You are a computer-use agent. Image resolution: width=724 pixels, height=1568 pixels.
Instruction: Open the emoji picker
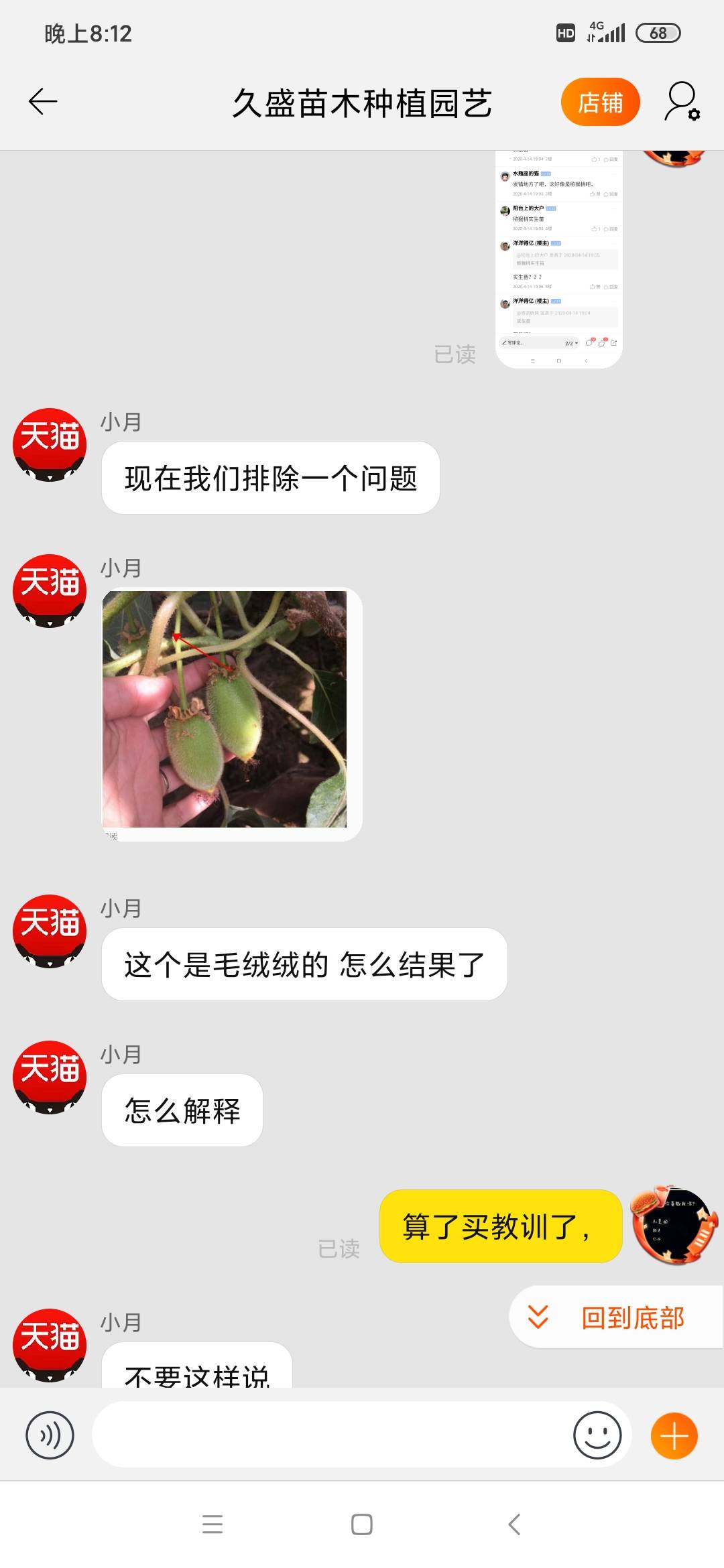point(597,1435)
